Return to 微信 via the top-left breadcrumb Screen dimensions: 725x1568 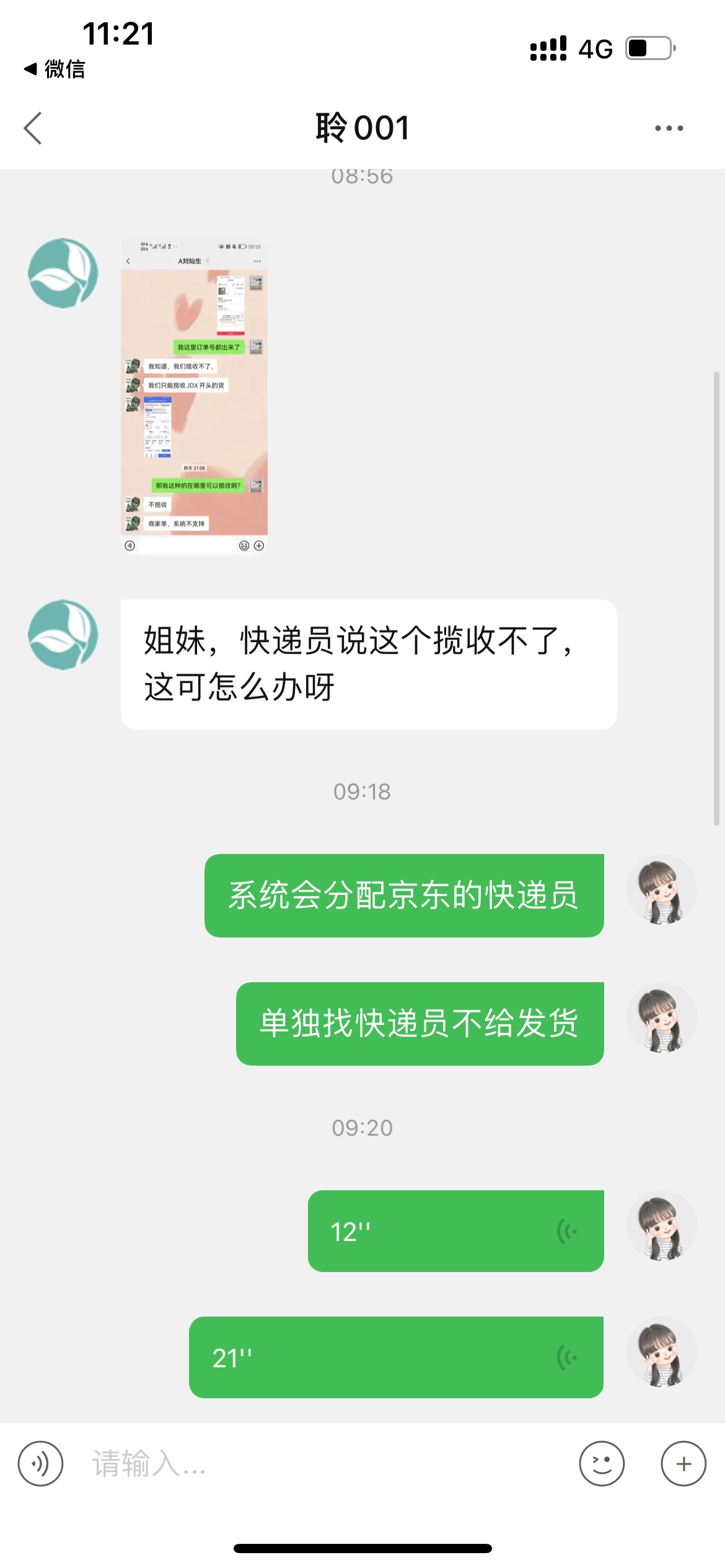(55, 69)
